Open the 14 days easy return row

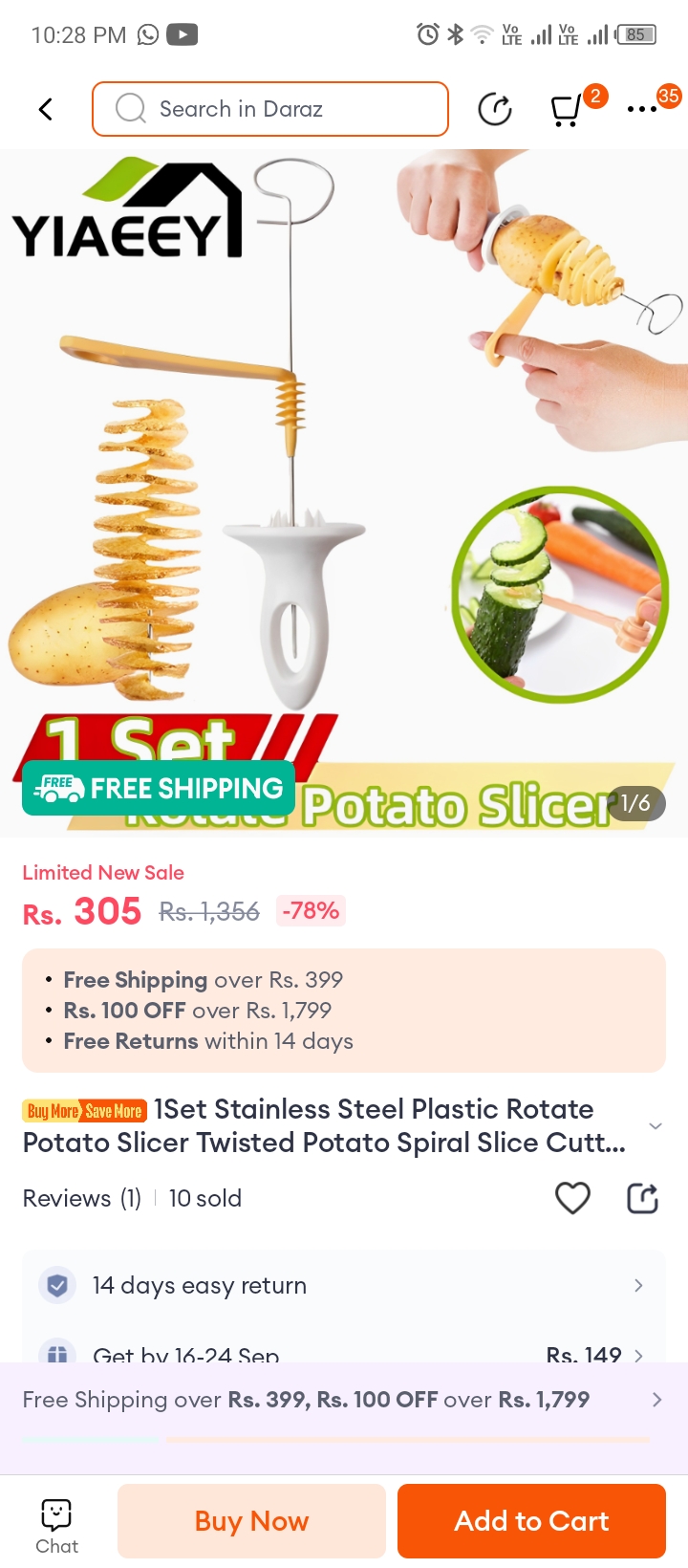(x=344, y=1285)
